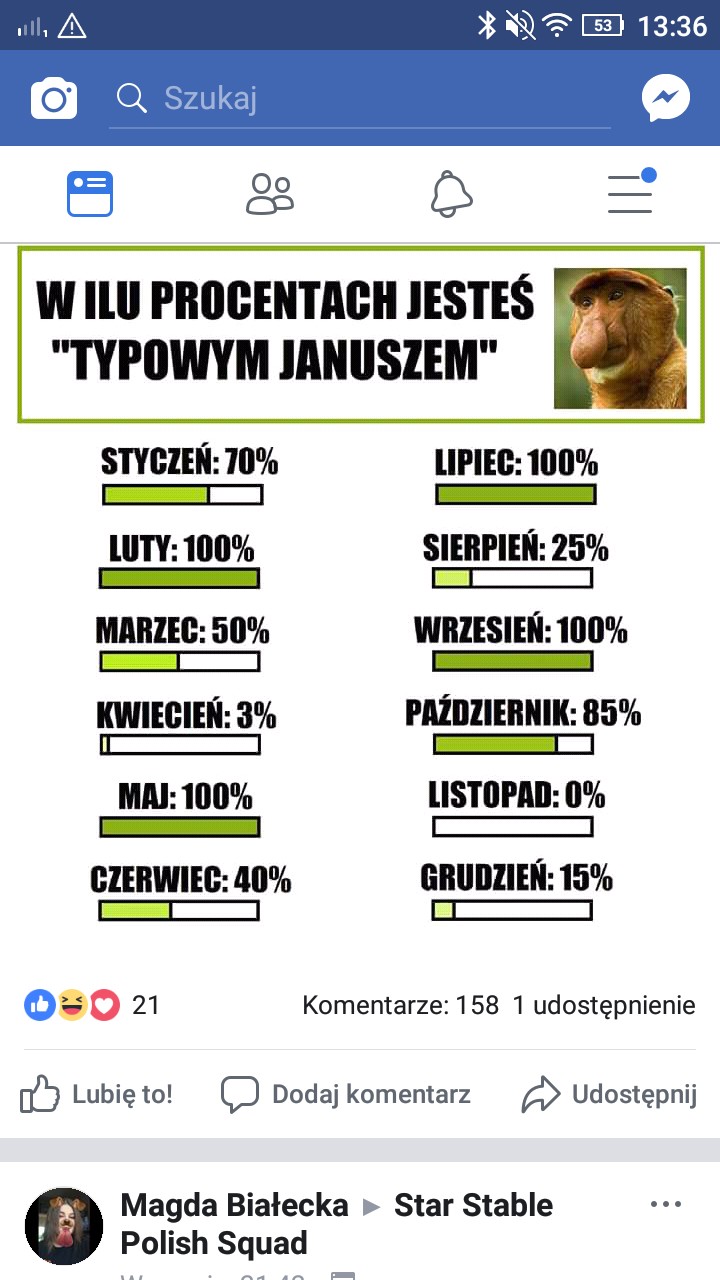View the post's 21 reactions

[x=92, y=1005]
